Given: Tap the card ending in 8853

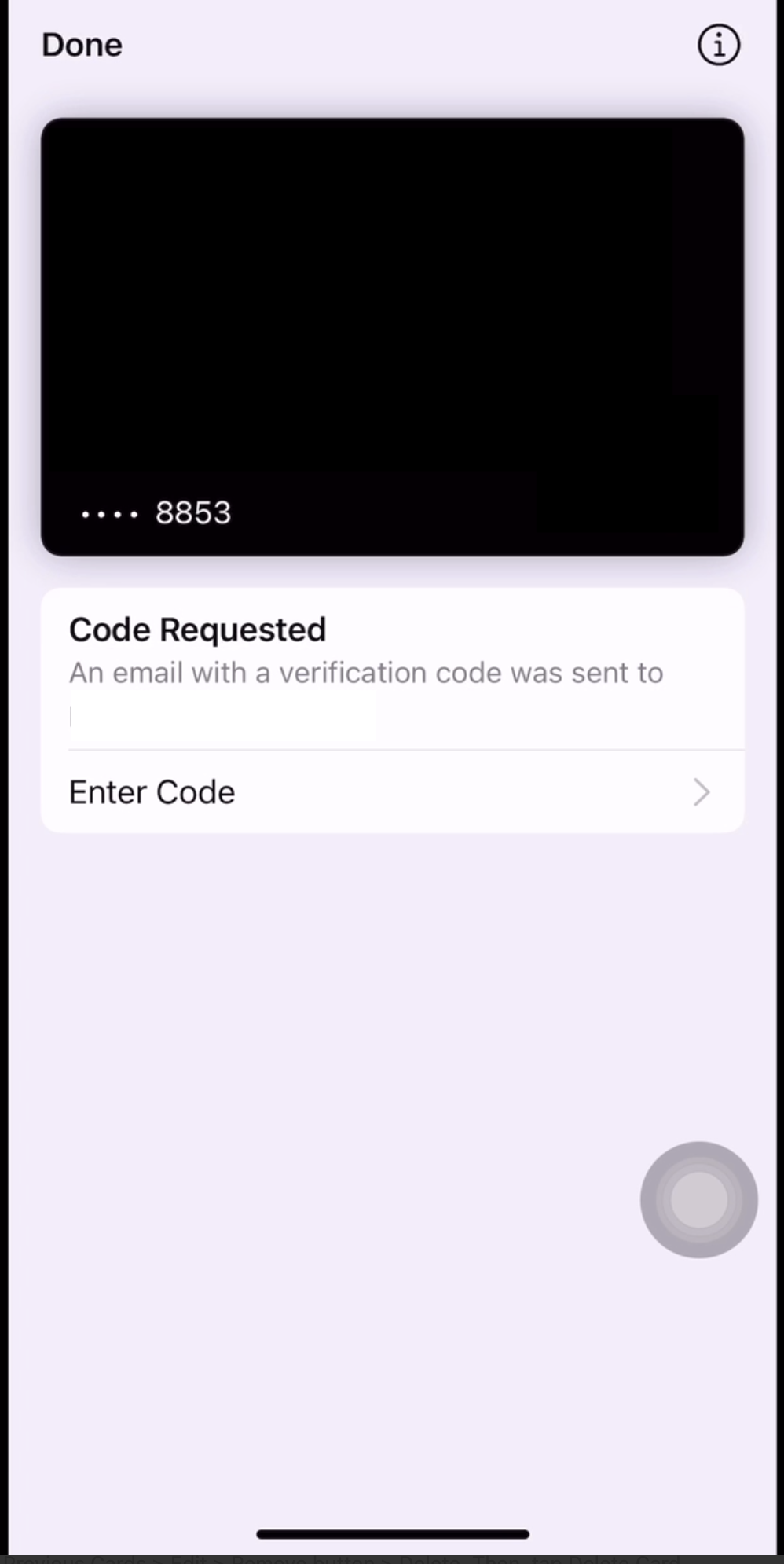Looking at the screenshot, I should 391,336.
